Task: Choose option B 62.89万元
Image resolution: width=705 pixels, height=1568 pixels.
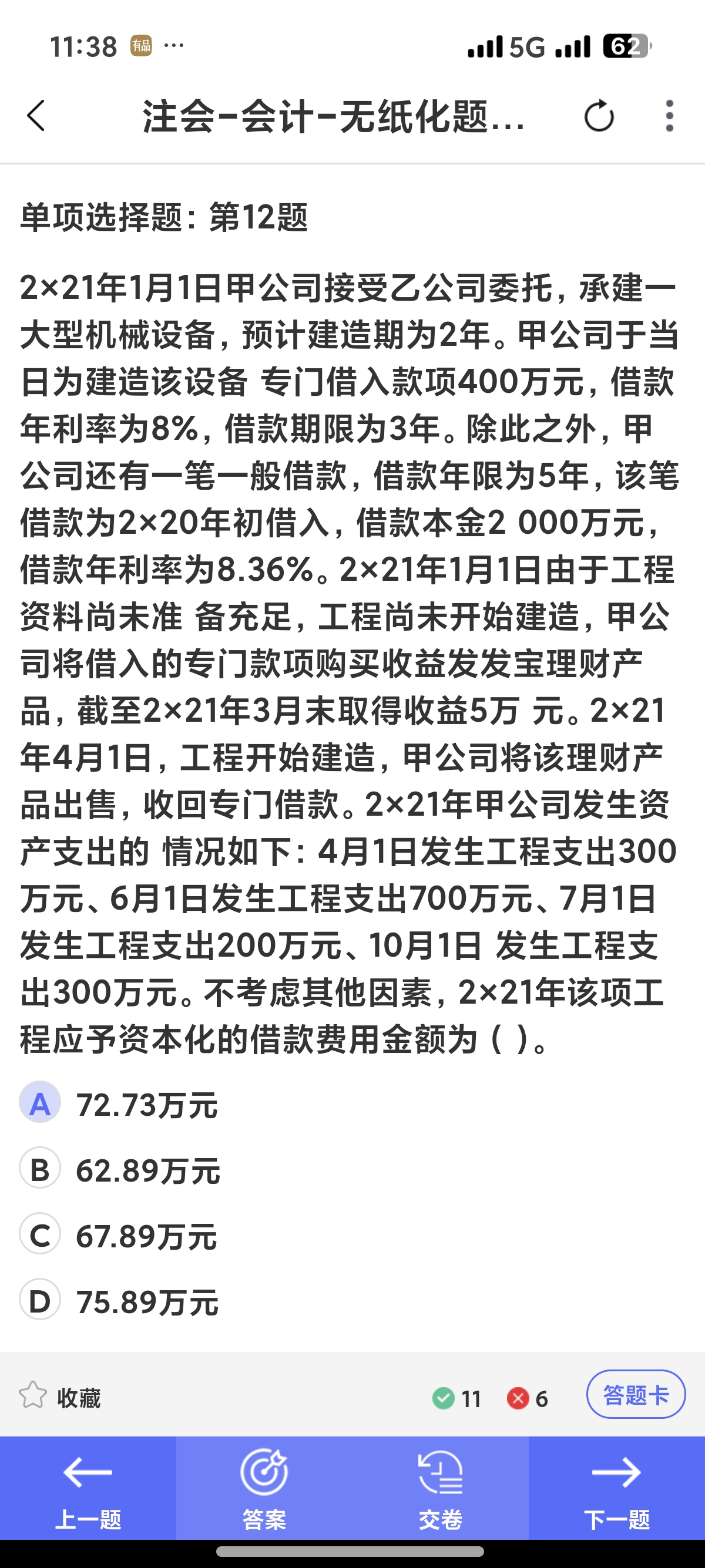Action: [x=120, y=1170]
